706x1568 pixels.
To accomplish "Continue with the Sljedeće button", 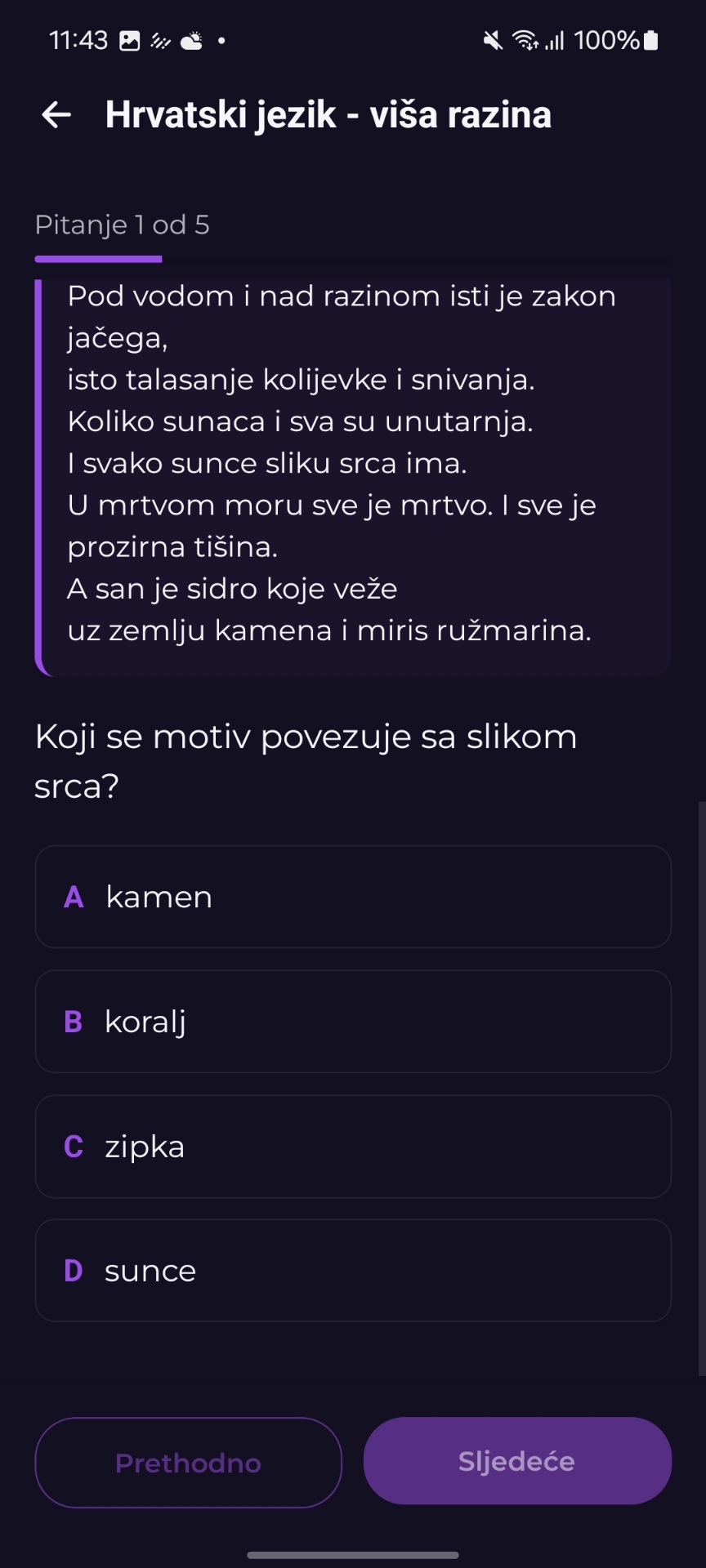I will 517,1461.
